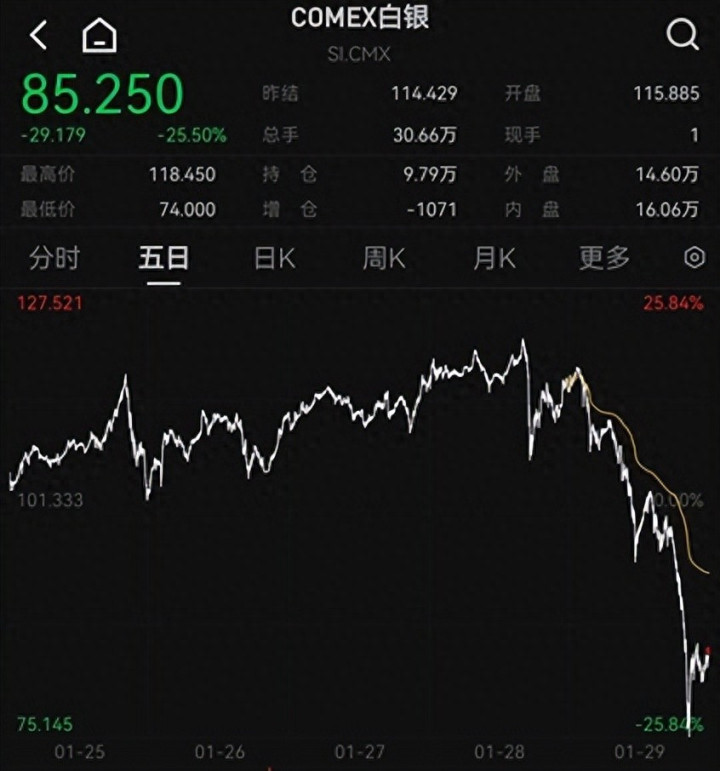Screen dimensions: 720x771
Task: Open chart settings hexagon icon
Action: (x=694, y=258)
